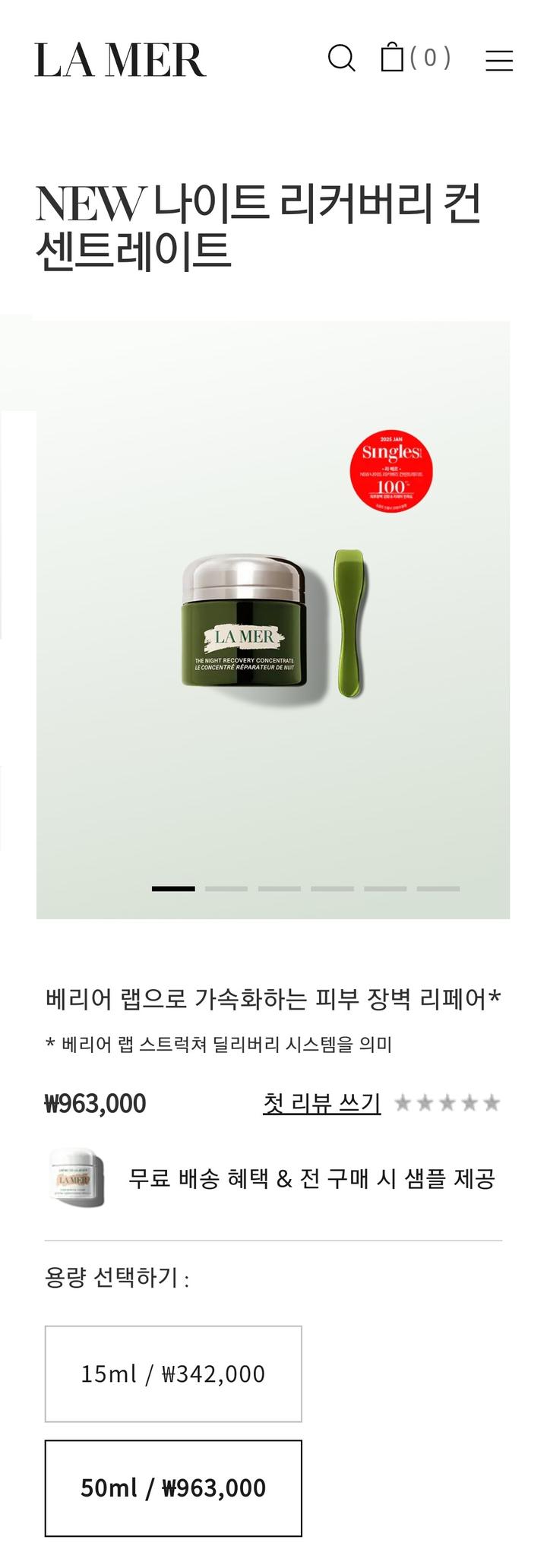Jump to the last image indicator

(x=438, y=888)
